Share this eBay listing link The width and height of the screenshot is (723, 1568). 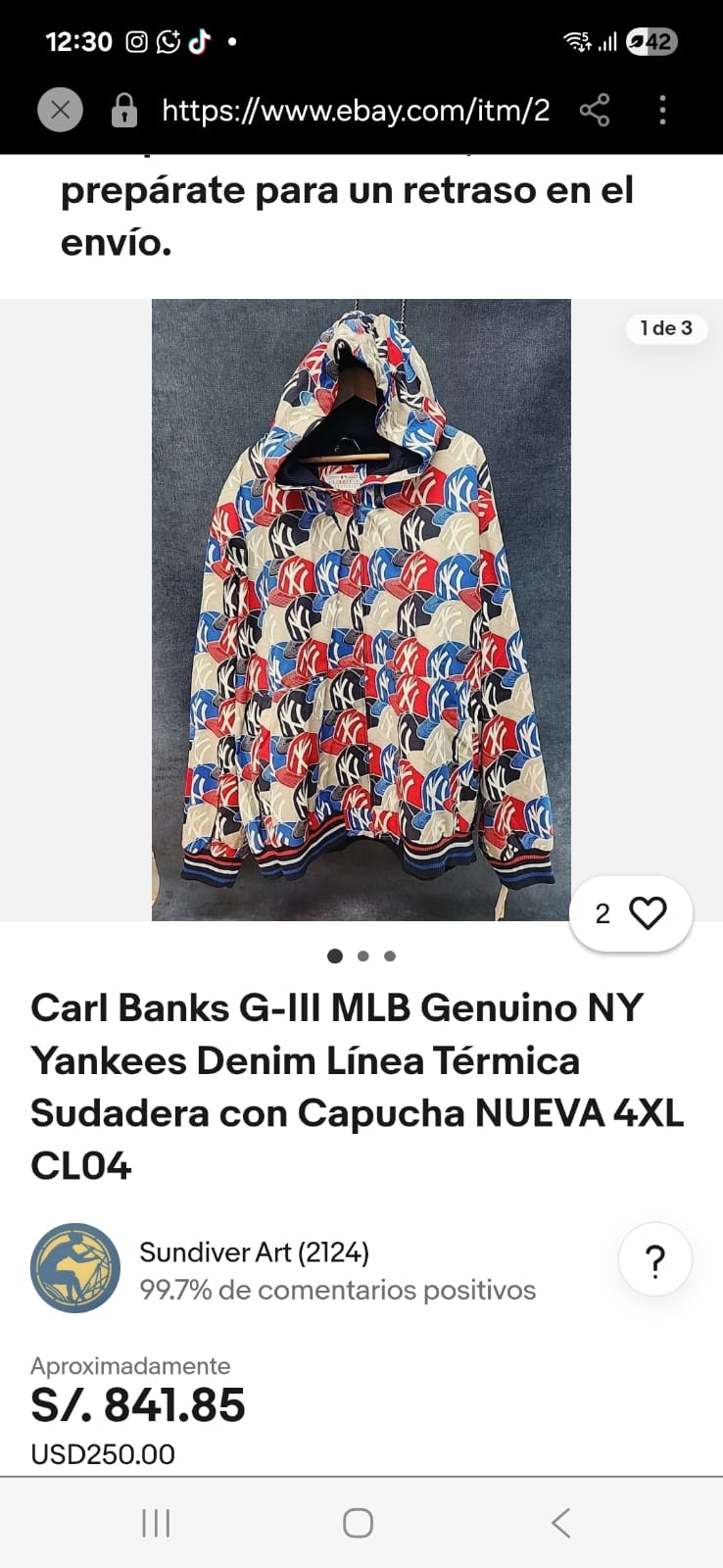pos(595,110)
